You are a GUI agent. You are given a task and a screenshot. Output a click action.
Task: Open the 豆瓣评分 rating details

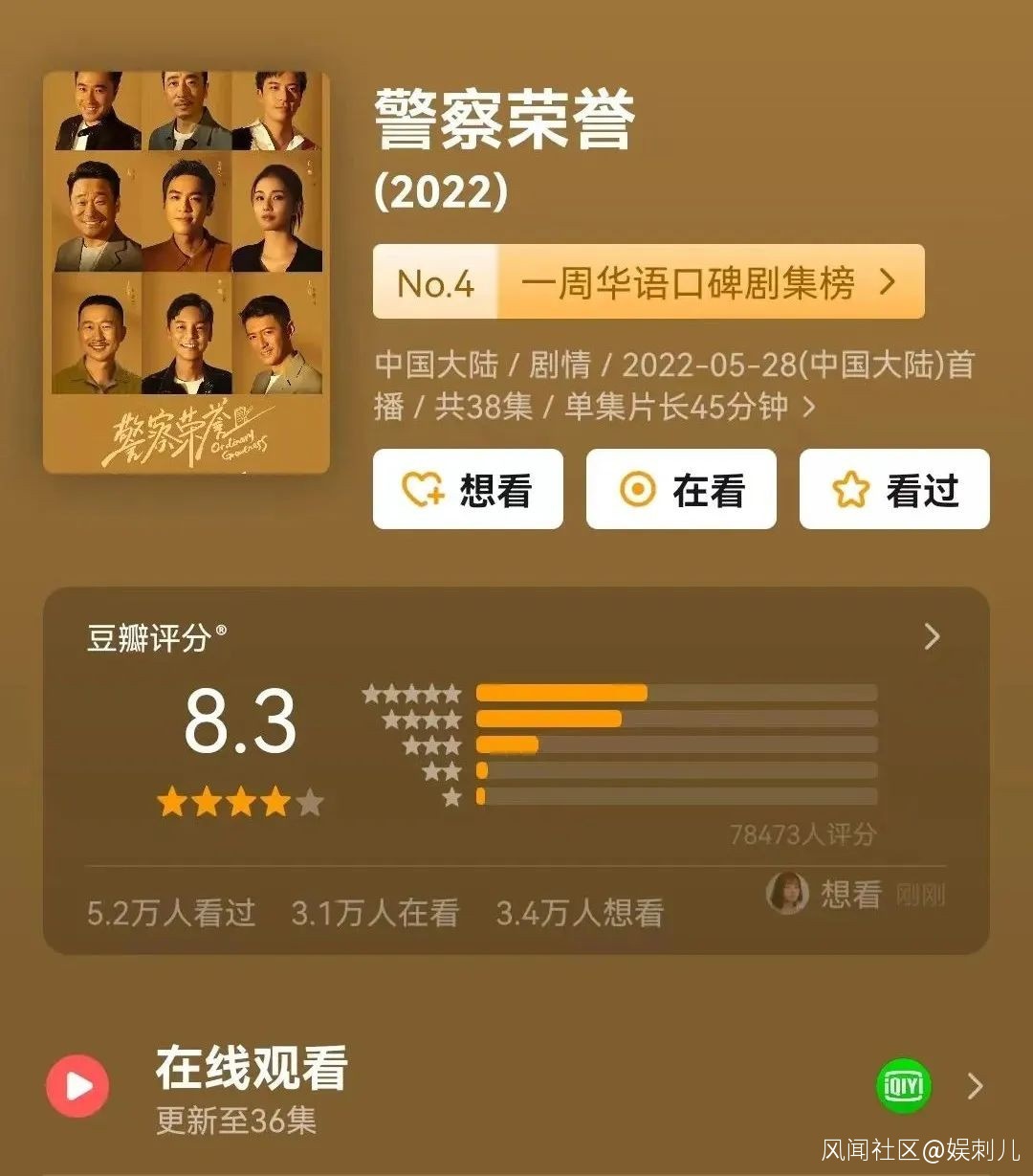tap(932, 637)
